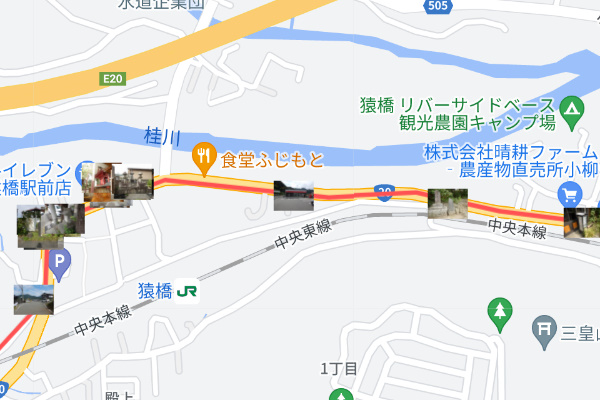Viewport: 600px width, 400px height.
Task: Open the 食堂ふじもと restaurant marker
Action: pos(204,158)
